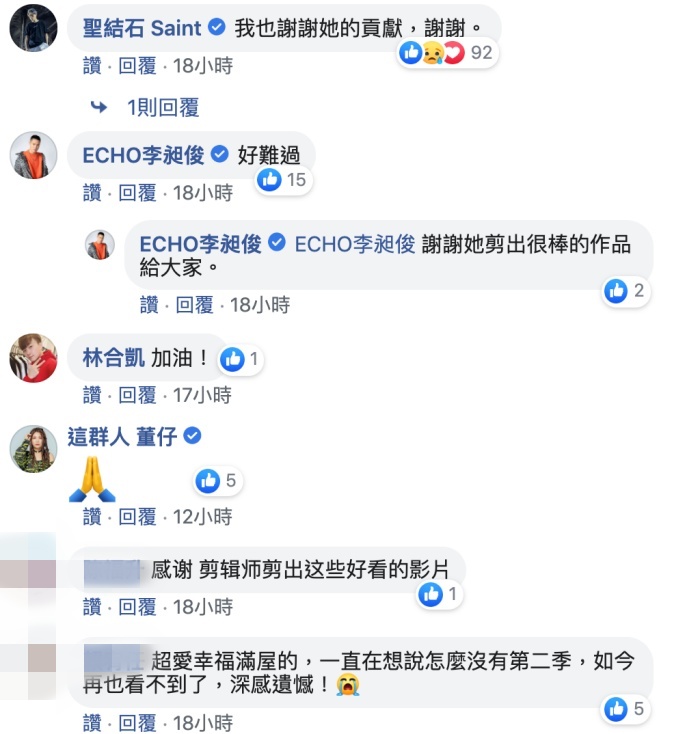700x734 pixels.
Task: Like 林合凱's 加油 comment
Action: coord(92,395)
